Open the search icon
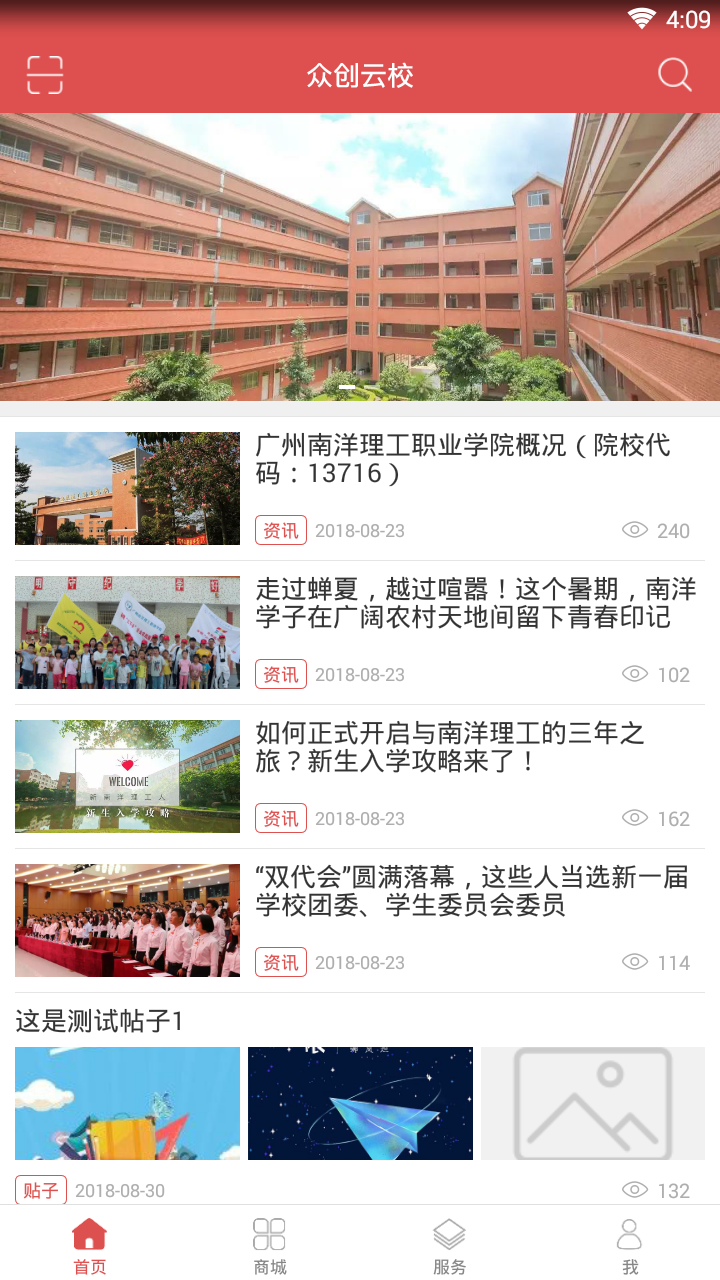The width and height of the screenshot is (720, 1280). tap(674, 75)
